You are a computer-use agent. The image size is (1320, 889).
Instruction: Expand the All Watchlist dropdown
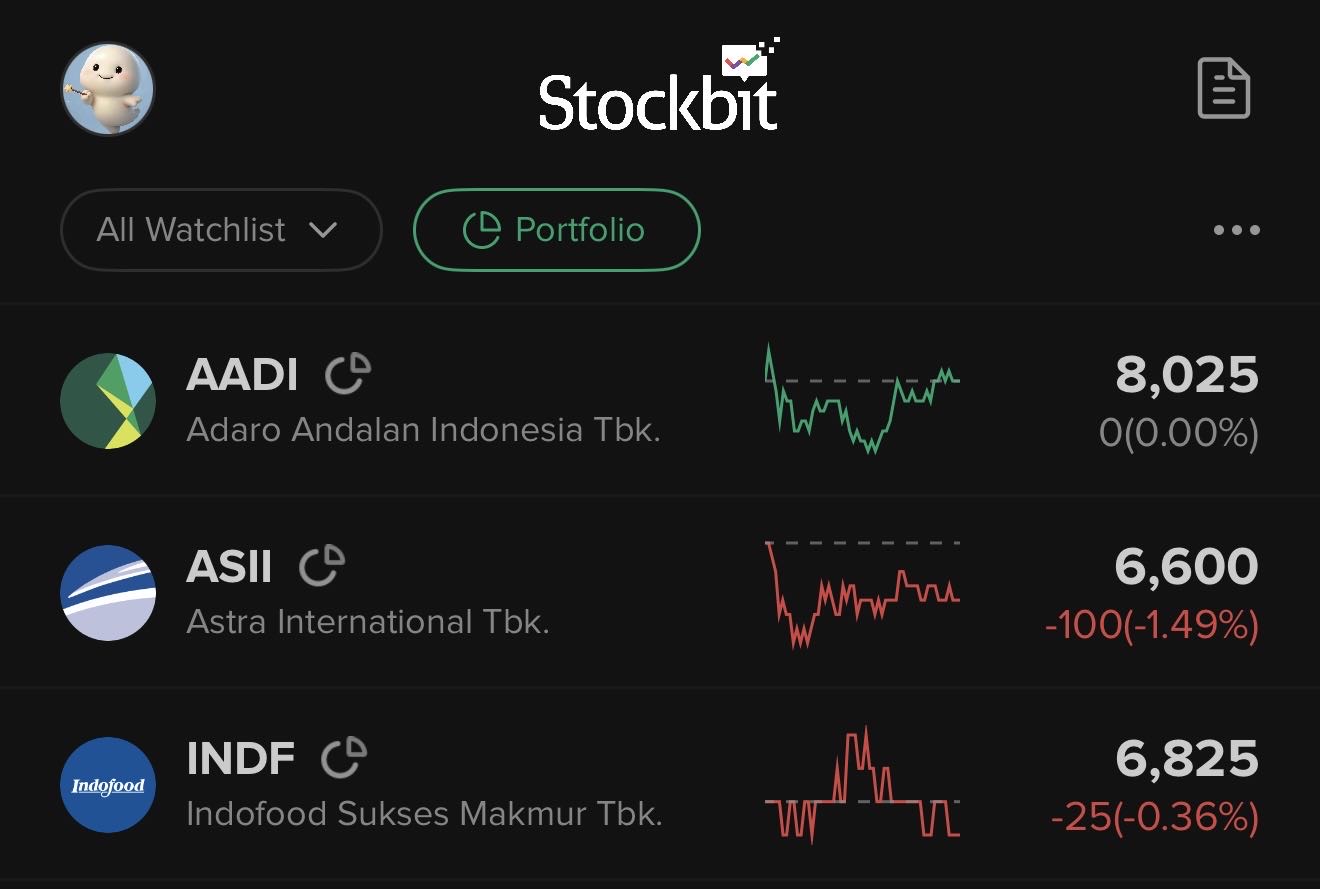point(221,230)
